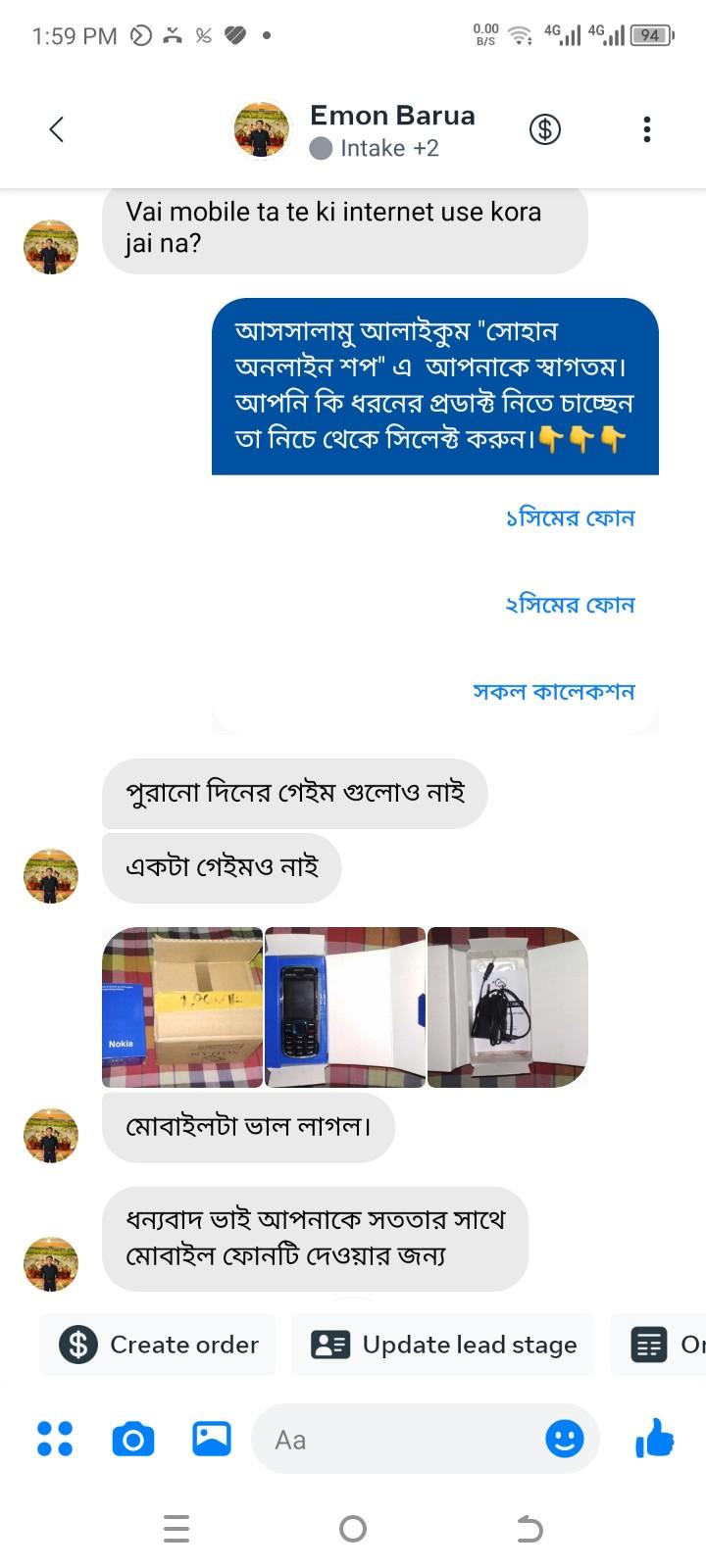Screen dimensions: 706x1568
Task: Open the সকল কালেকশন option
Action: coord(554,691)
